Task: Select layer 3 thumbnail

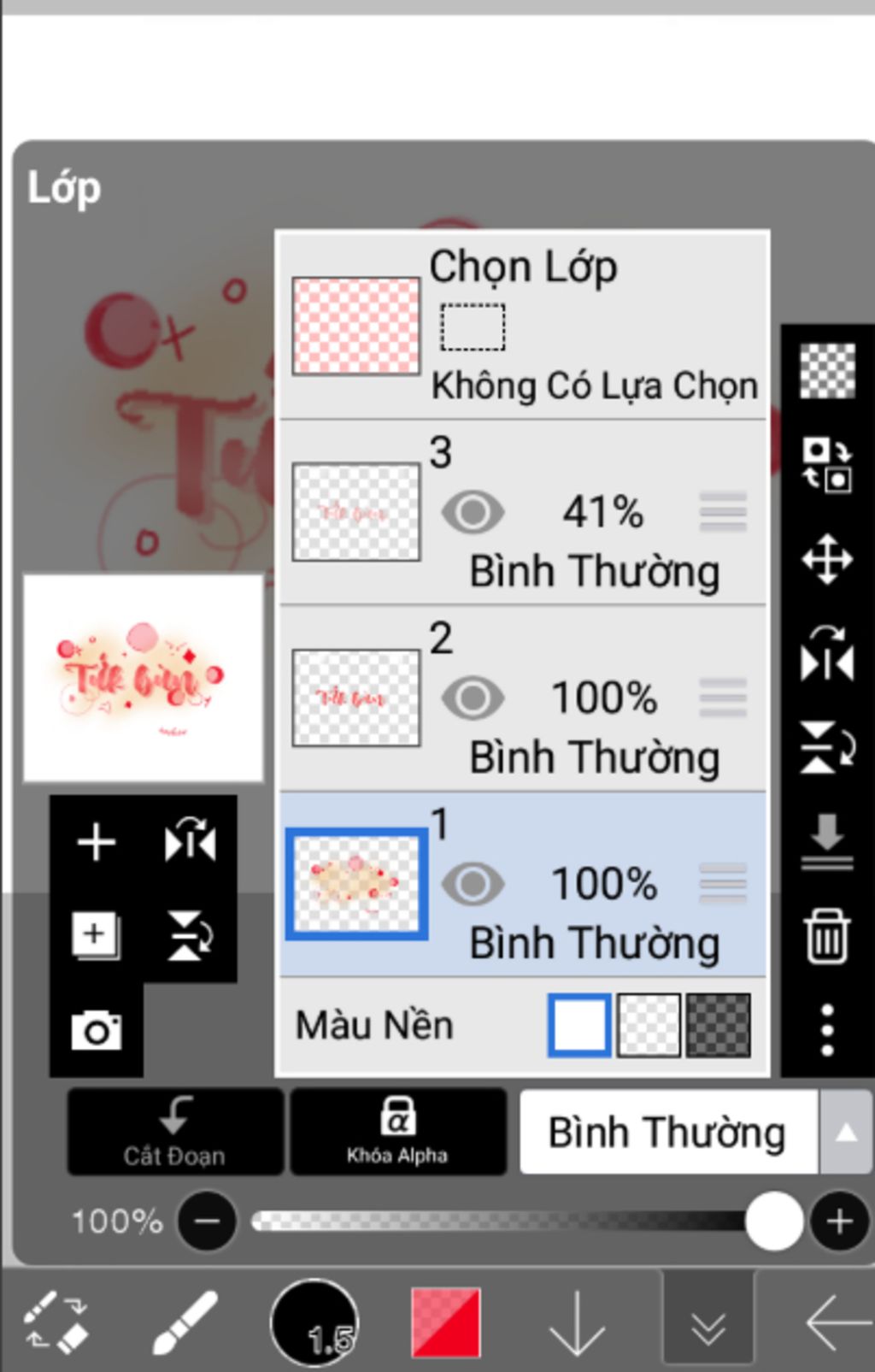Action: (355, 512)
